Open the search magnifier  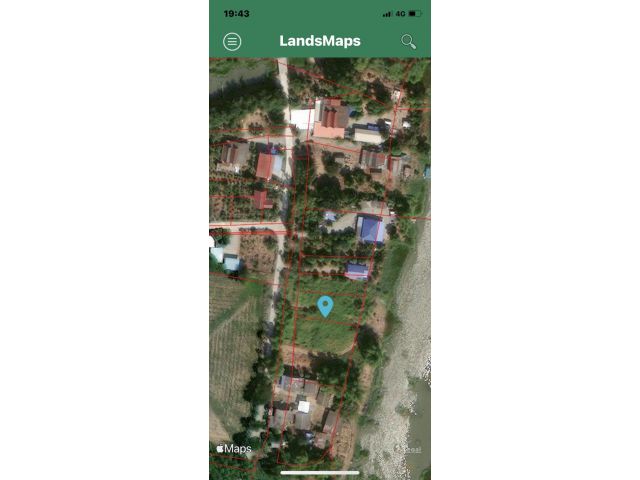(x=408, y=41)
